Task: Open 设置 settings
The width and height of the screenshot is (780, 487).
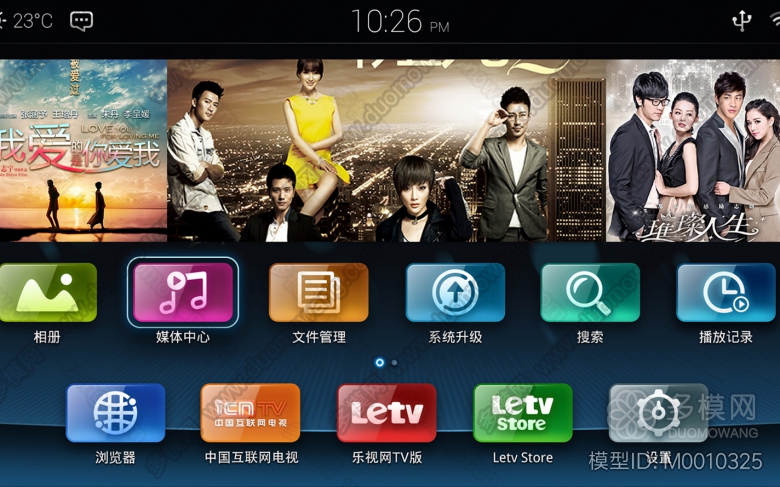Action: point(658,413)
